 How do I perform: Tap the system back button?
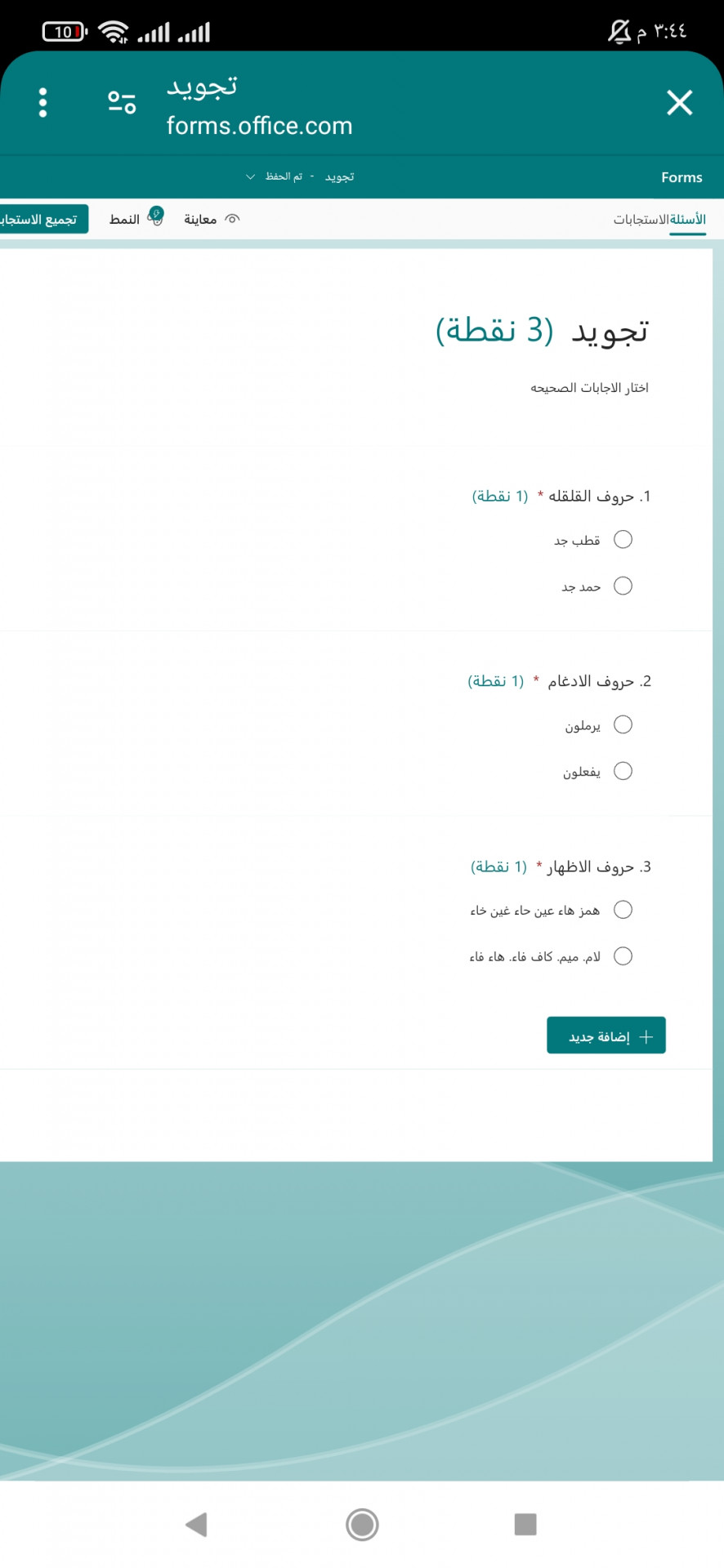[197, 1524]
